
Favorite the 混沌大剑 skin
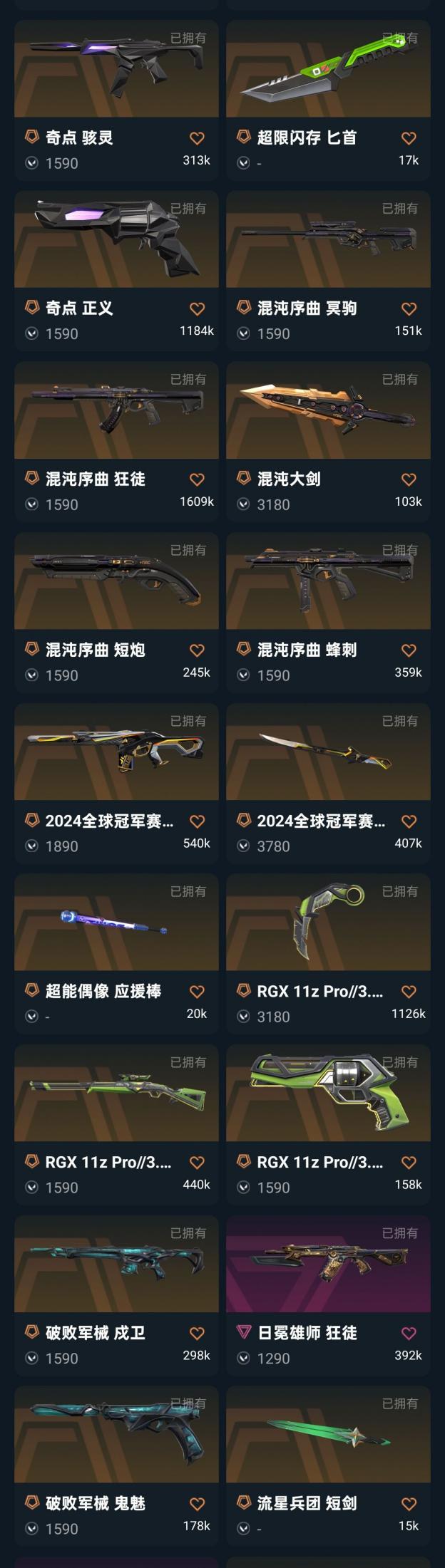point(409,479)
